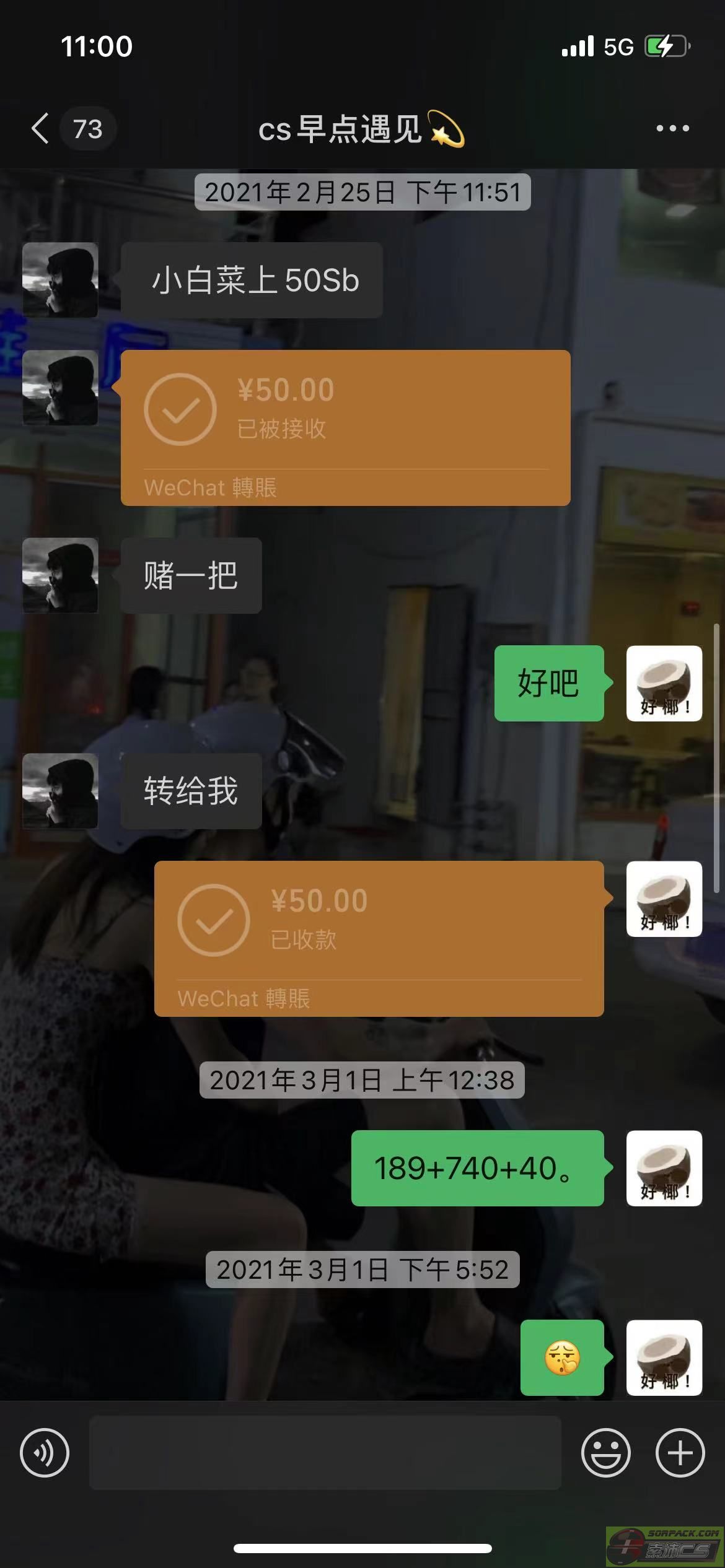Open the ¥50.00 transfer marked 已被接收
The image size is (725, 1568).
[345, 427]
